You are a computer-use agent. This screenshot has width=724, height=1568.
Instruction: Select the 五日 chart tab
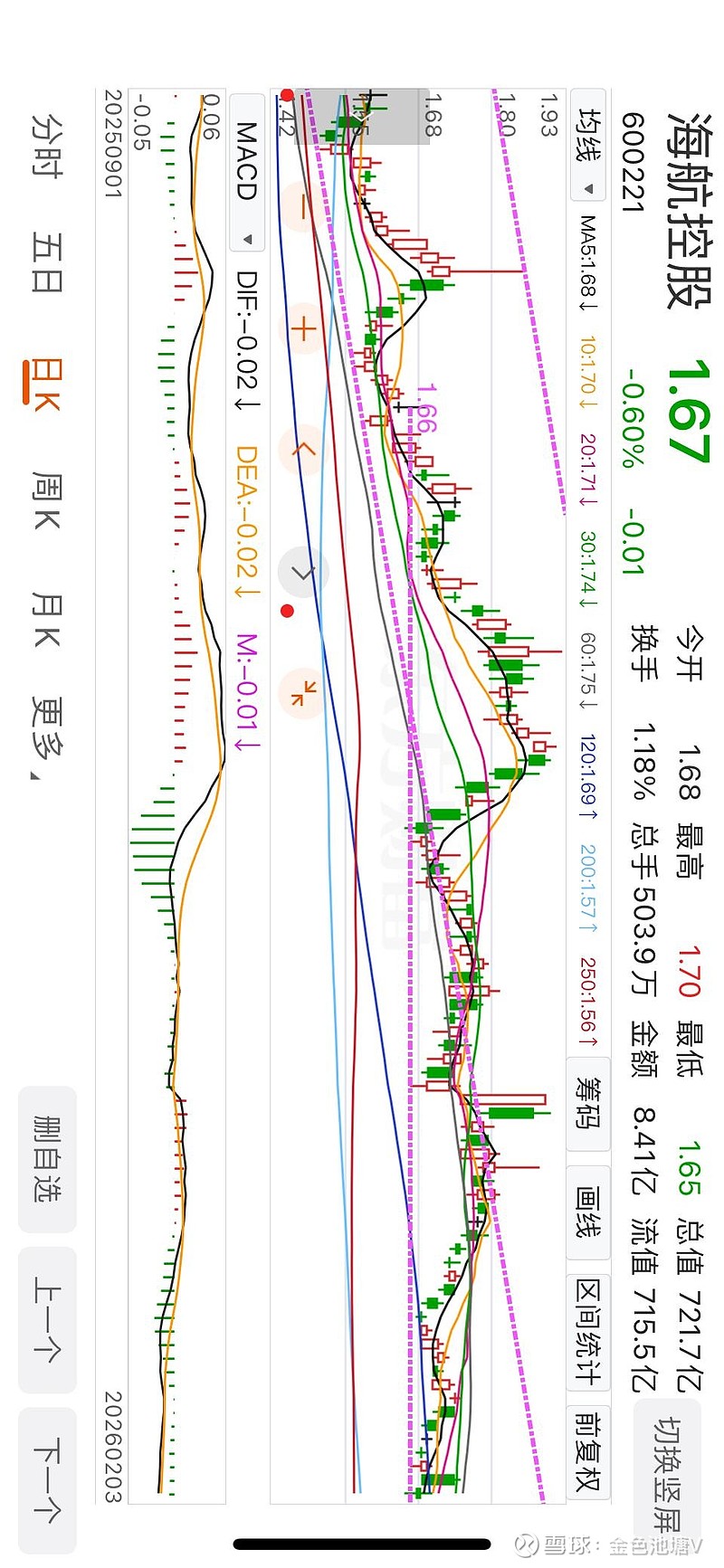point(47,263)
